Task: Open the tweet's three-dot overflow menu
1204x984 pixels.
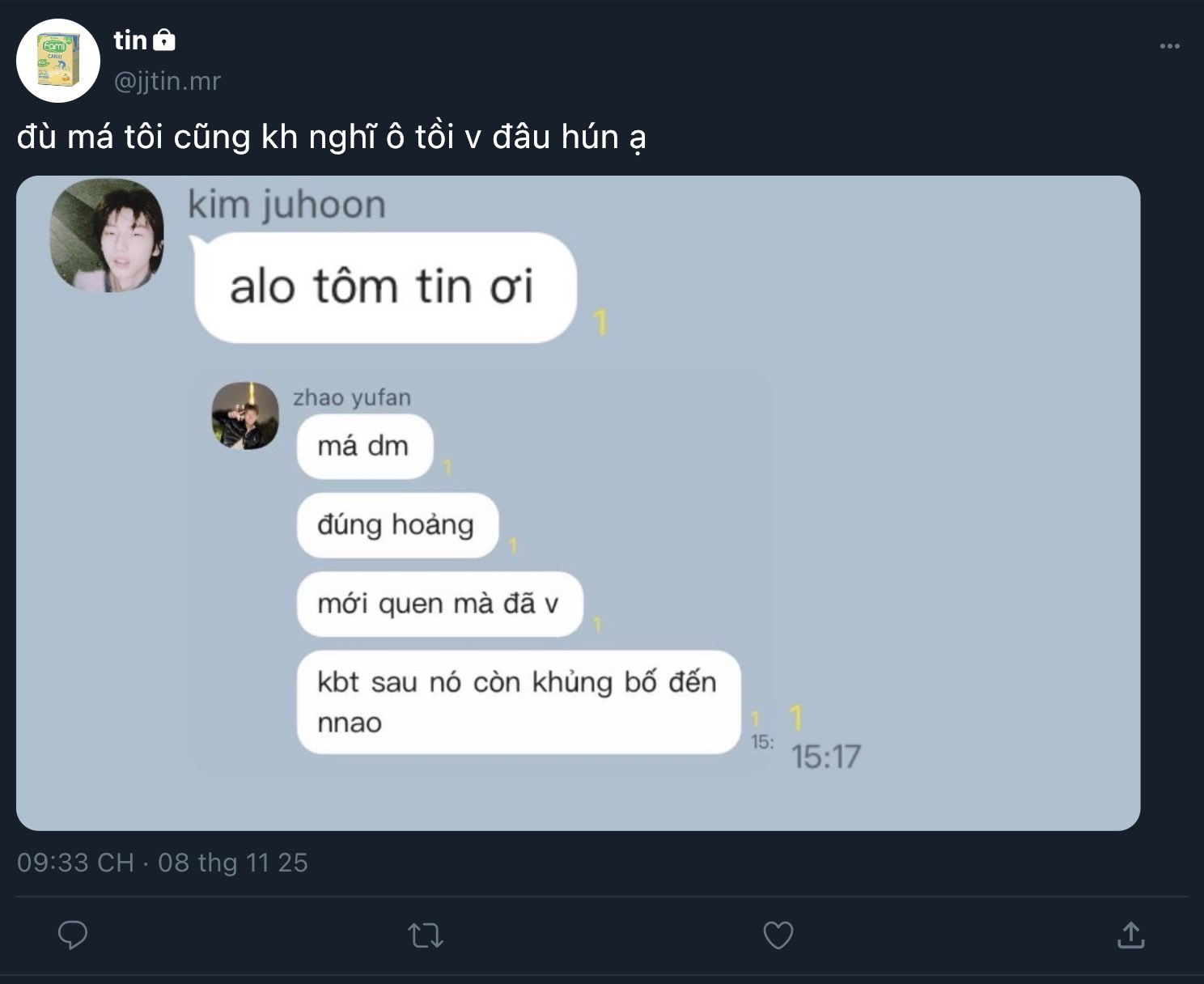Action: (x=1169, y=46)
